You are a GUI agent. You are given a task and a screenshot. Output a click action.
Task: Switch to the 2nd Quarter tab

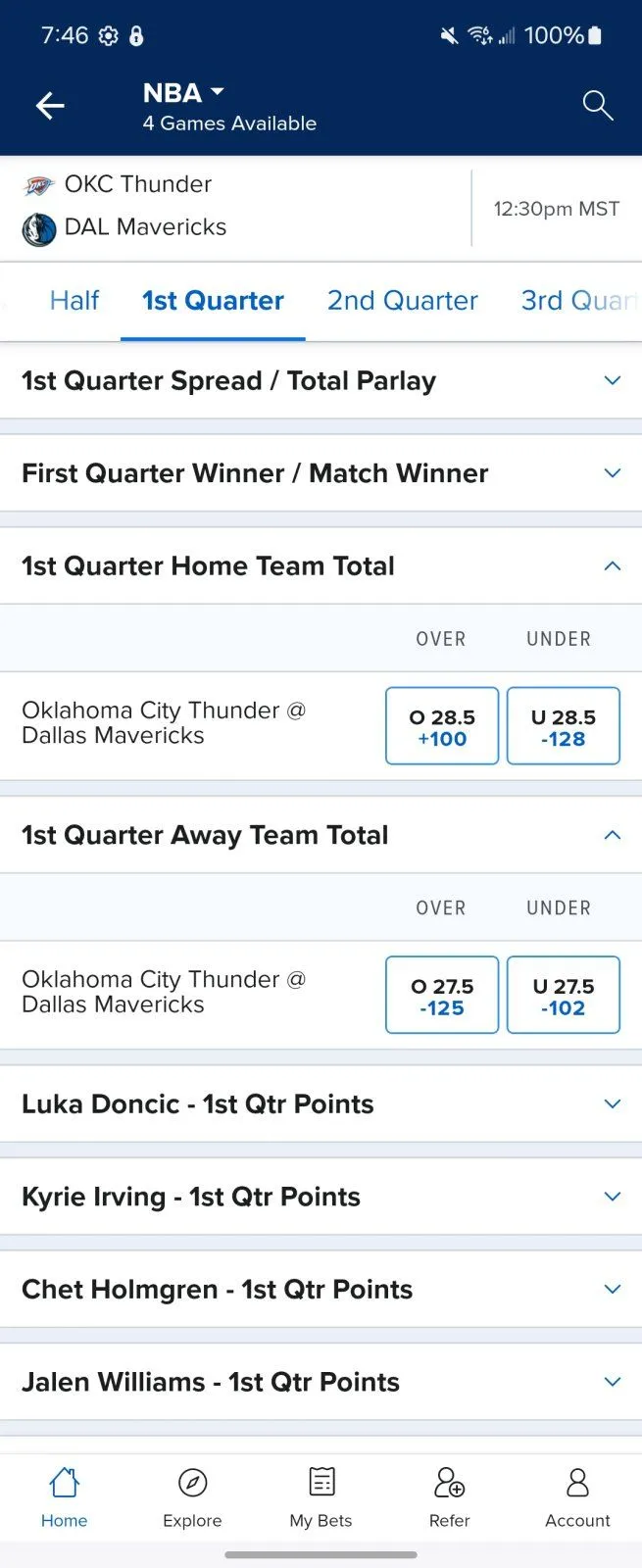coord(402,301)
